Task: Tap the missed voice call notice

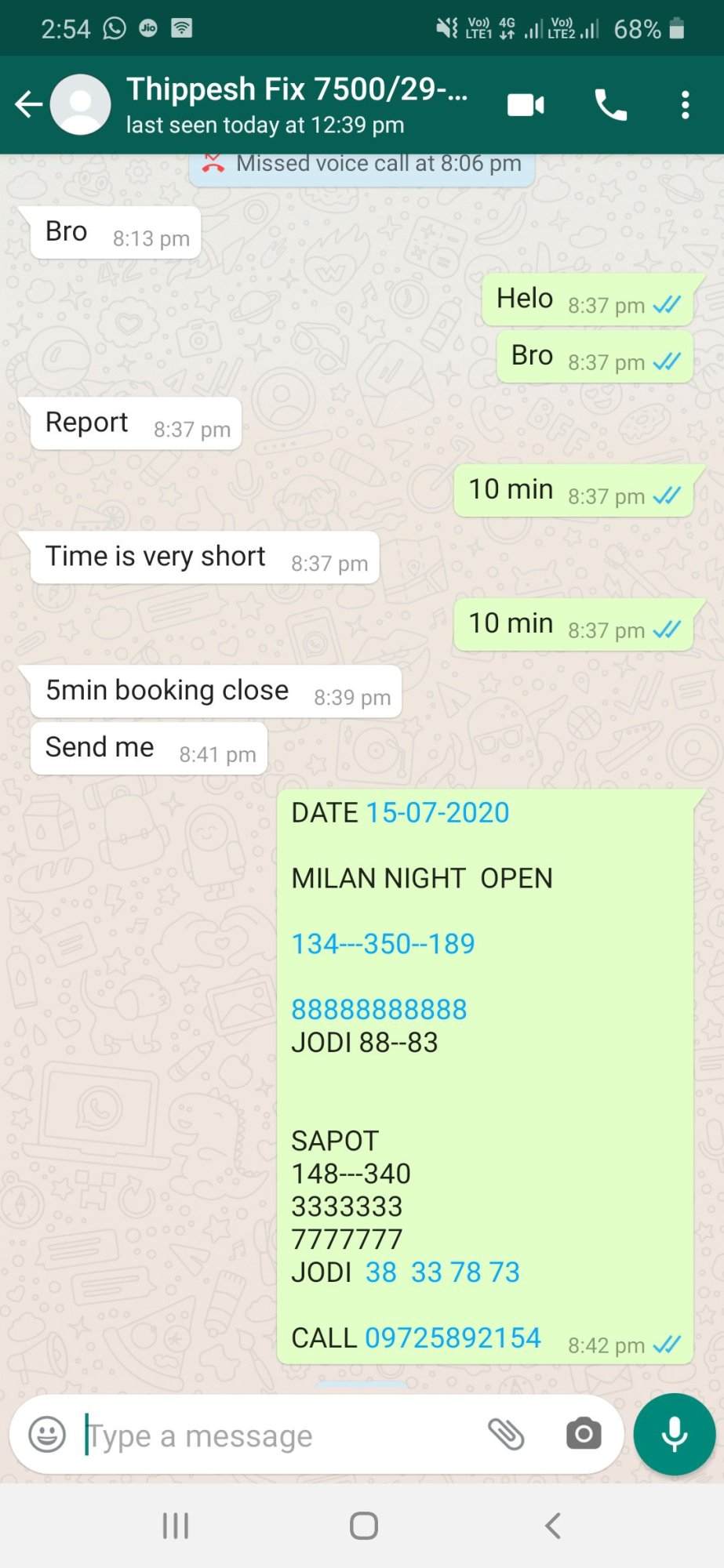Action: (x=362, y=164)
